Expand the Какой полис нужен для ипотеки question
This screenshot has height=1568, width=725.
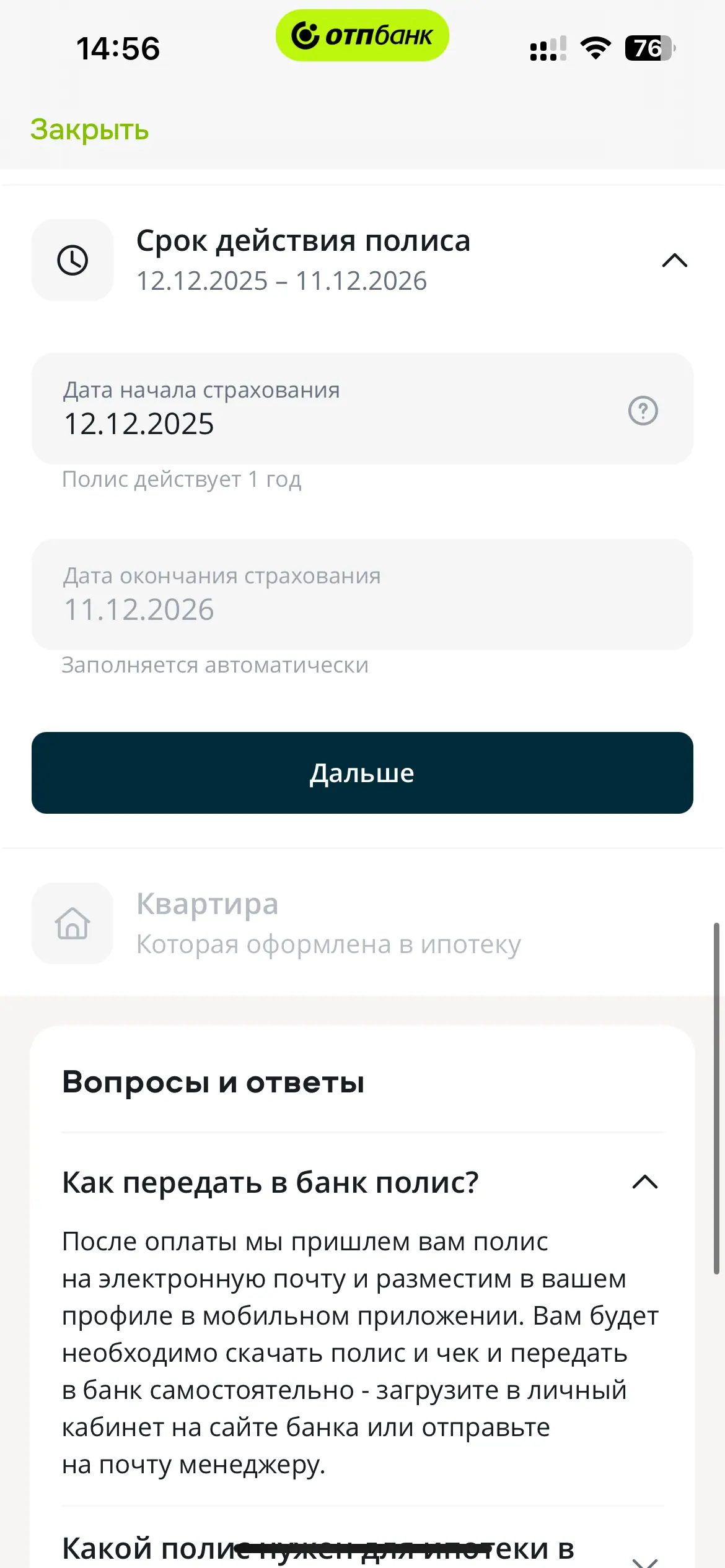pyautogui.click(x=644, y=1557)
